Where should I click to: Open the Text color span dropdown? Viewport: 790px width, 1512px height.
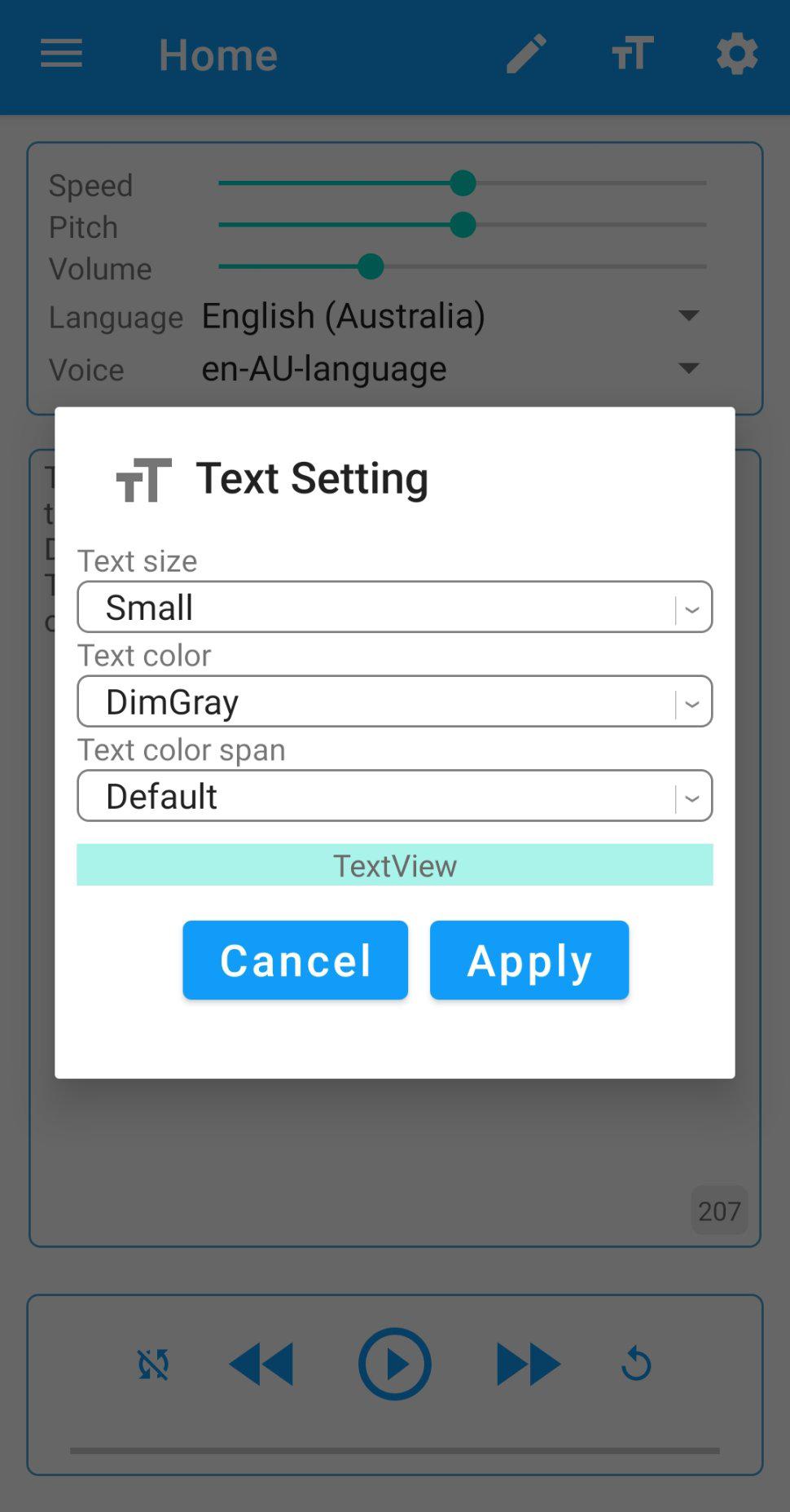coord(395,796)
